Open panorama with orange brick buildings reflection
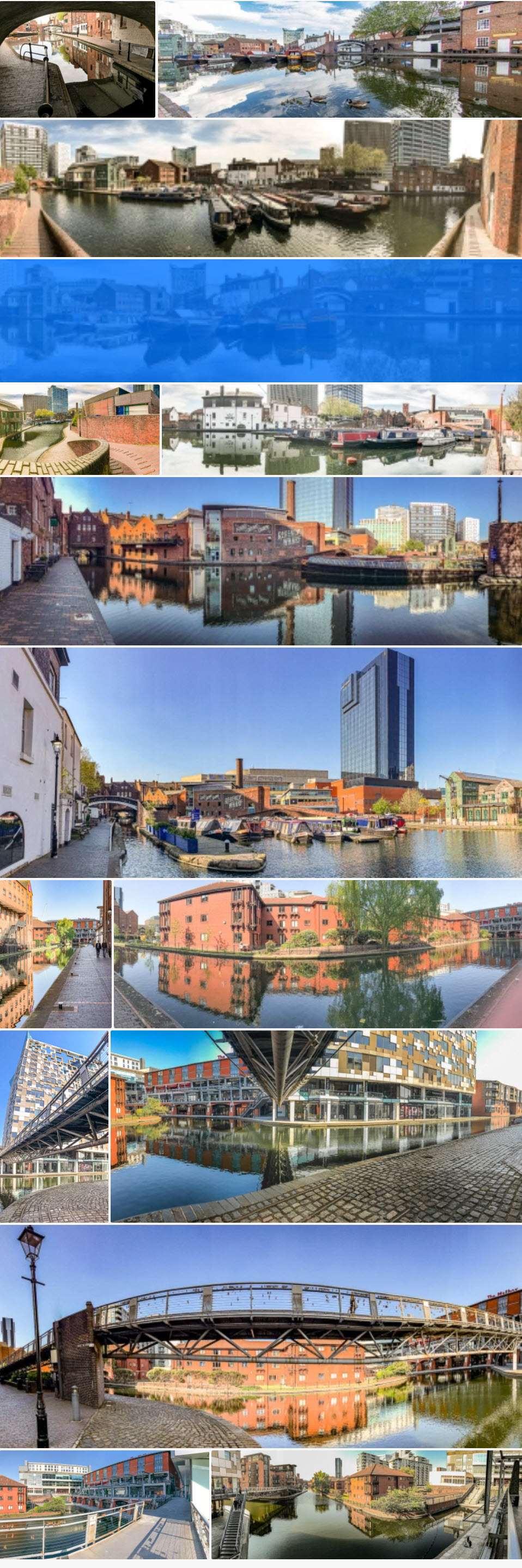Viewport: 522px width, 1568px height. tap(260, 560)
